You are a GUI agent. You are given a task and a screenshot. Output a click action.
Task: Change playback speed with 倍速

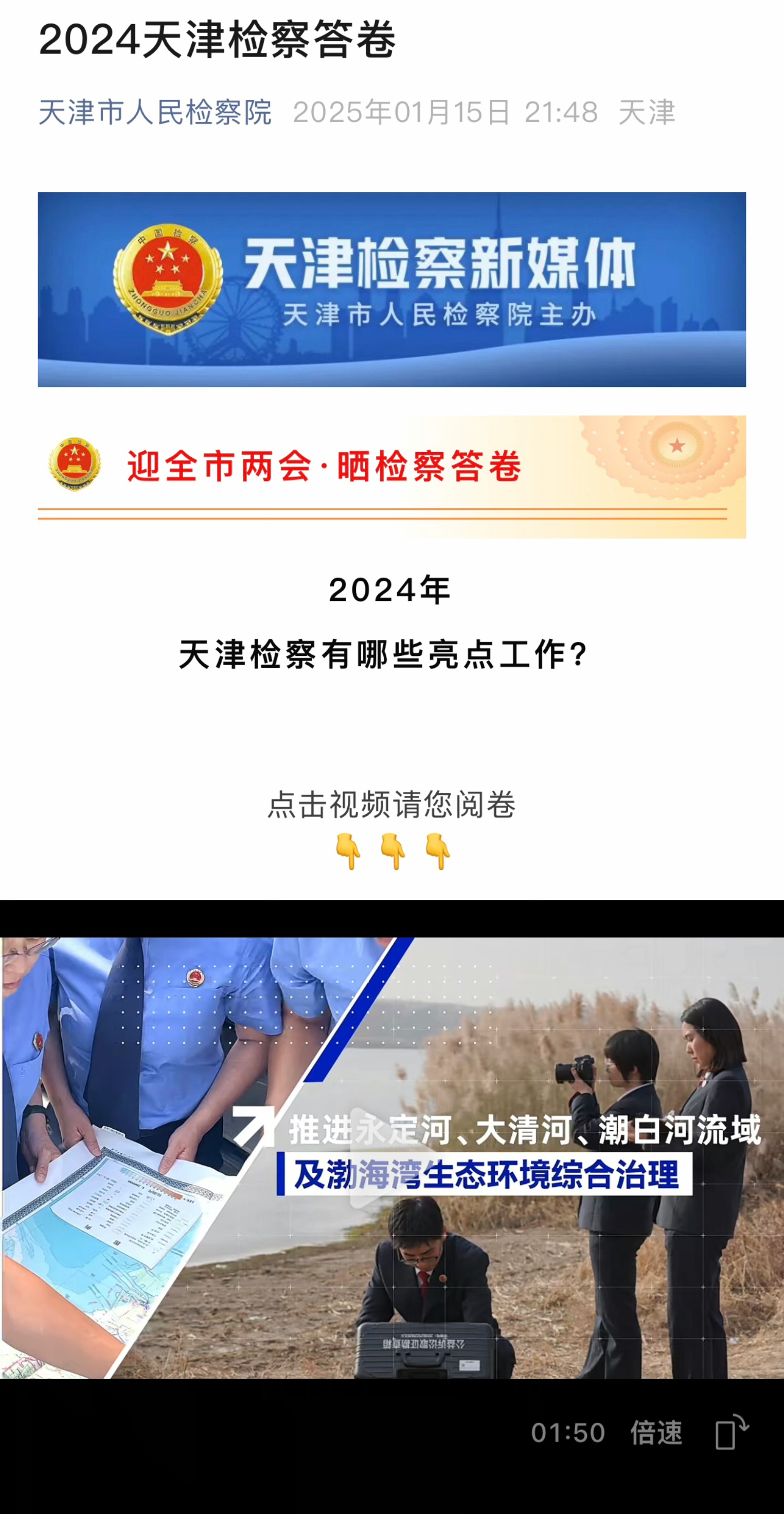pyautogui.click(x=656, y=1433)
